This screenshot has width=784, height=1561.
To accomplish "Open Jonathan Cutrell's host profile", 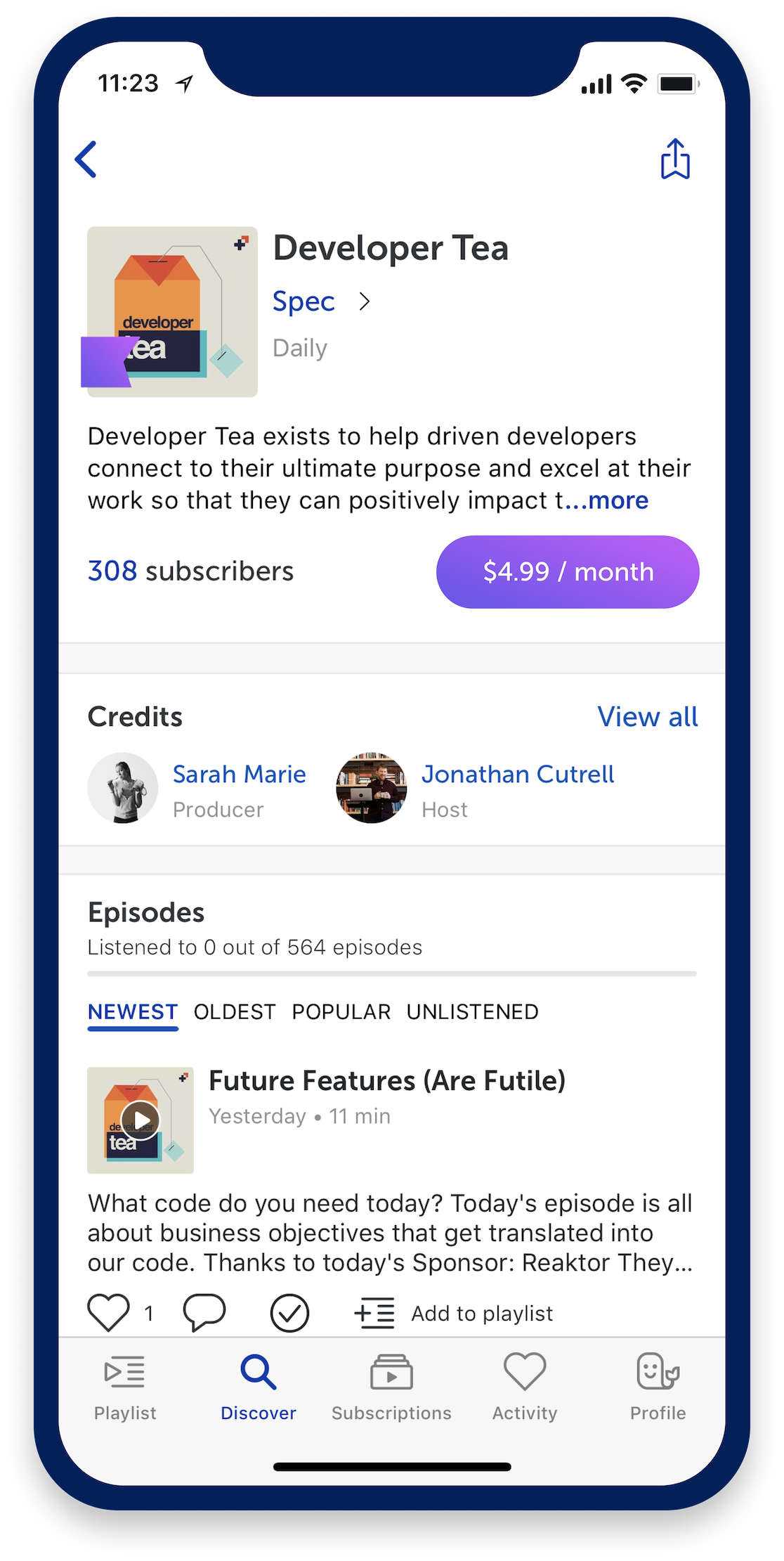I will pos(517,775).
